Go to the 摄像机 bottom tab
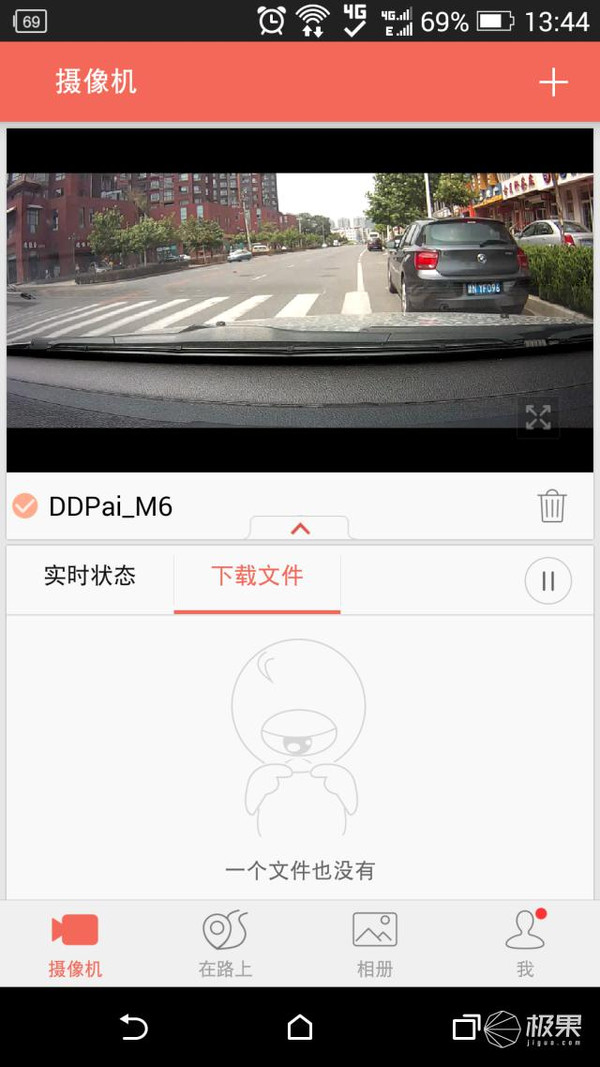600x1067 pixels. pyautogui.click(x=75, y=943)
